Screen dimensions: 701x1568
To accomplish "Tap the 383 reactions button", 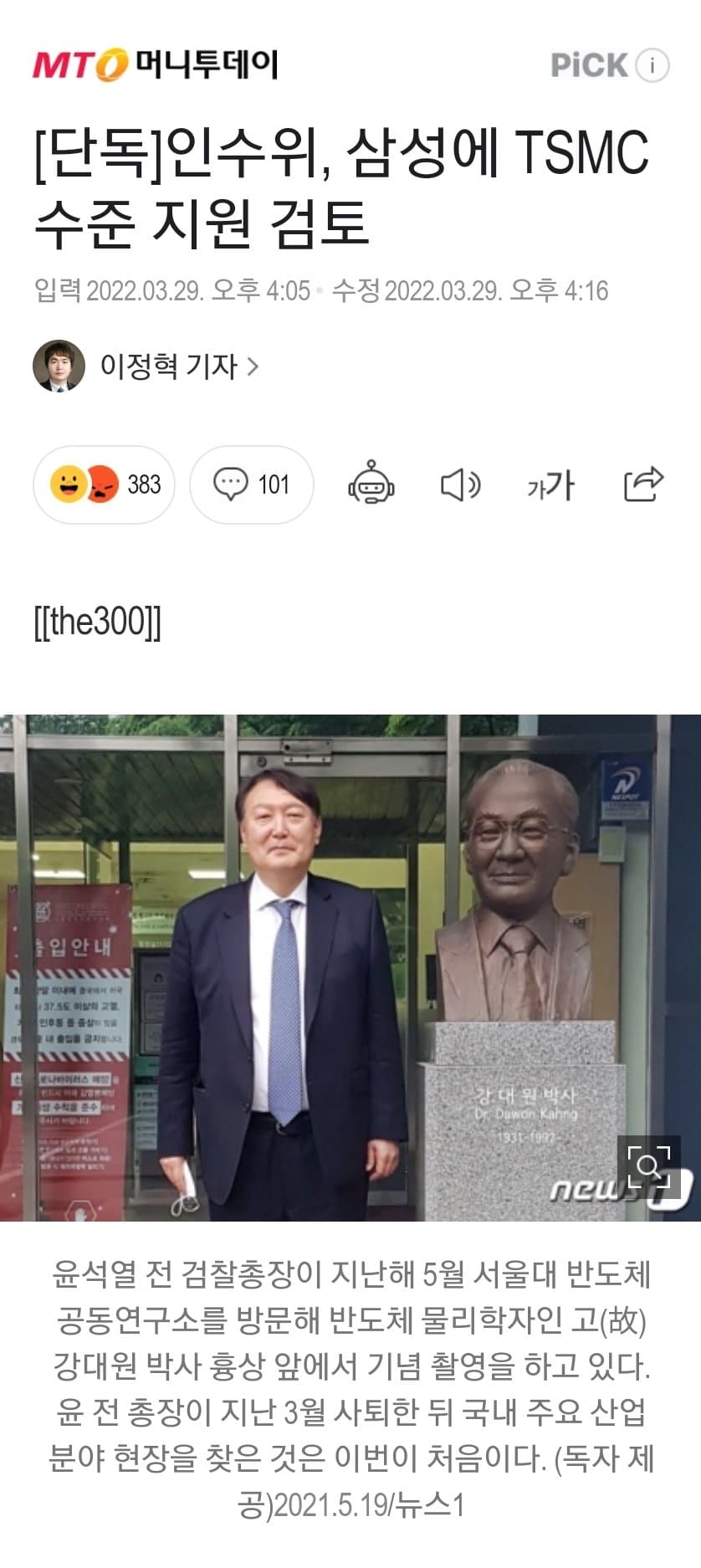I will pos(104,484).
